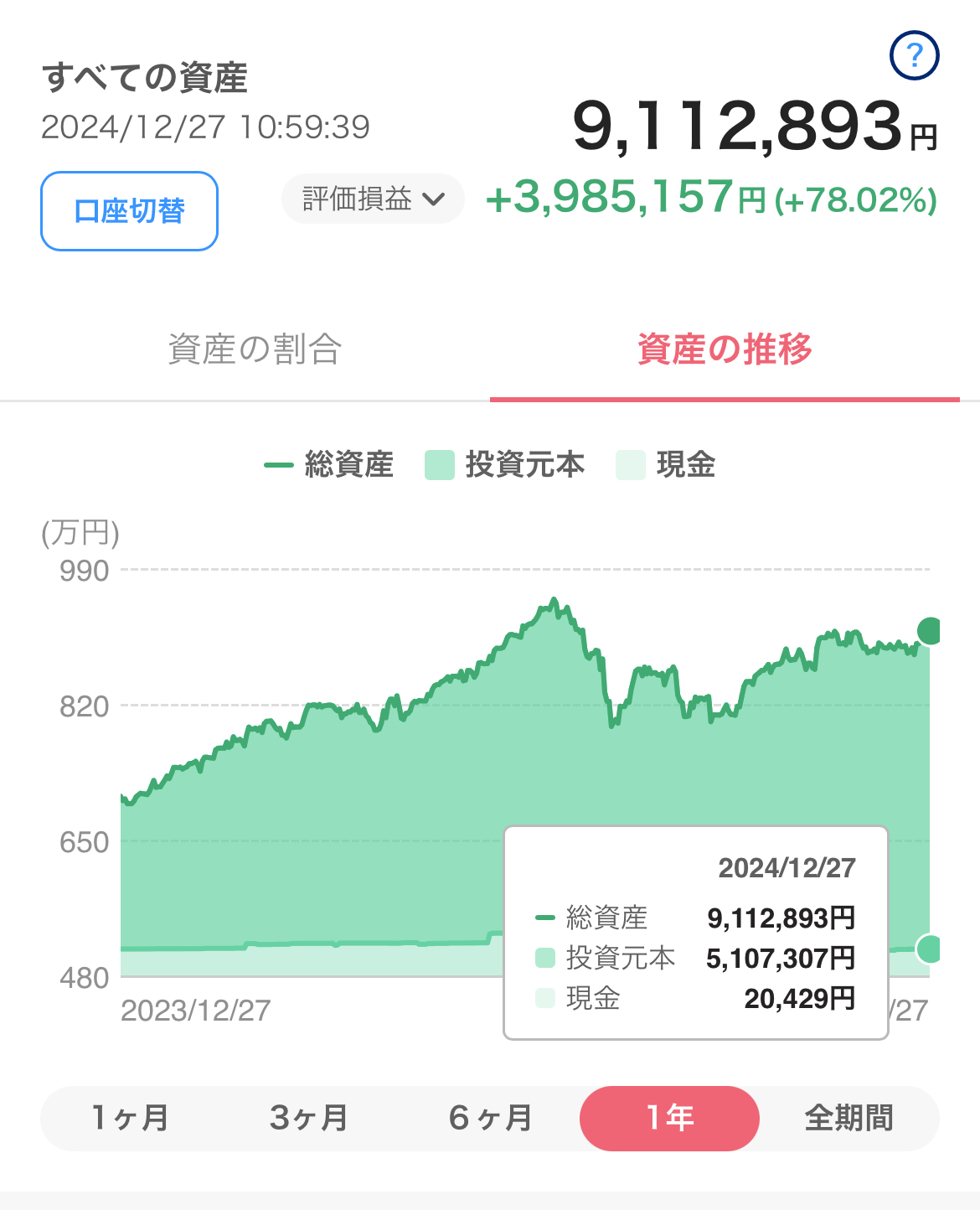Image resolution: width=980 pixels, height=1210 pixels.
Task: Tap the 口座切替 account switch button
Action: tap(130, 211)
